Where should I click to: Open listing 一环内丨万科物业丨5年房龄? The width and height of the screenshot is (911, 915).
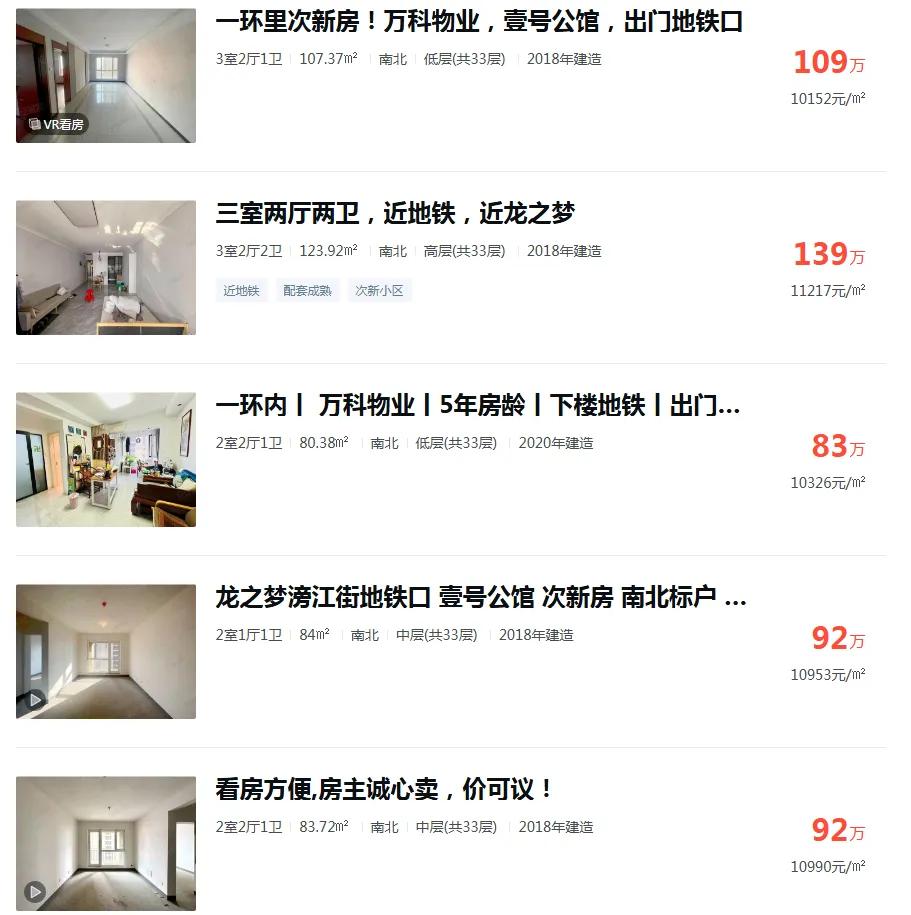click(477, 406)
